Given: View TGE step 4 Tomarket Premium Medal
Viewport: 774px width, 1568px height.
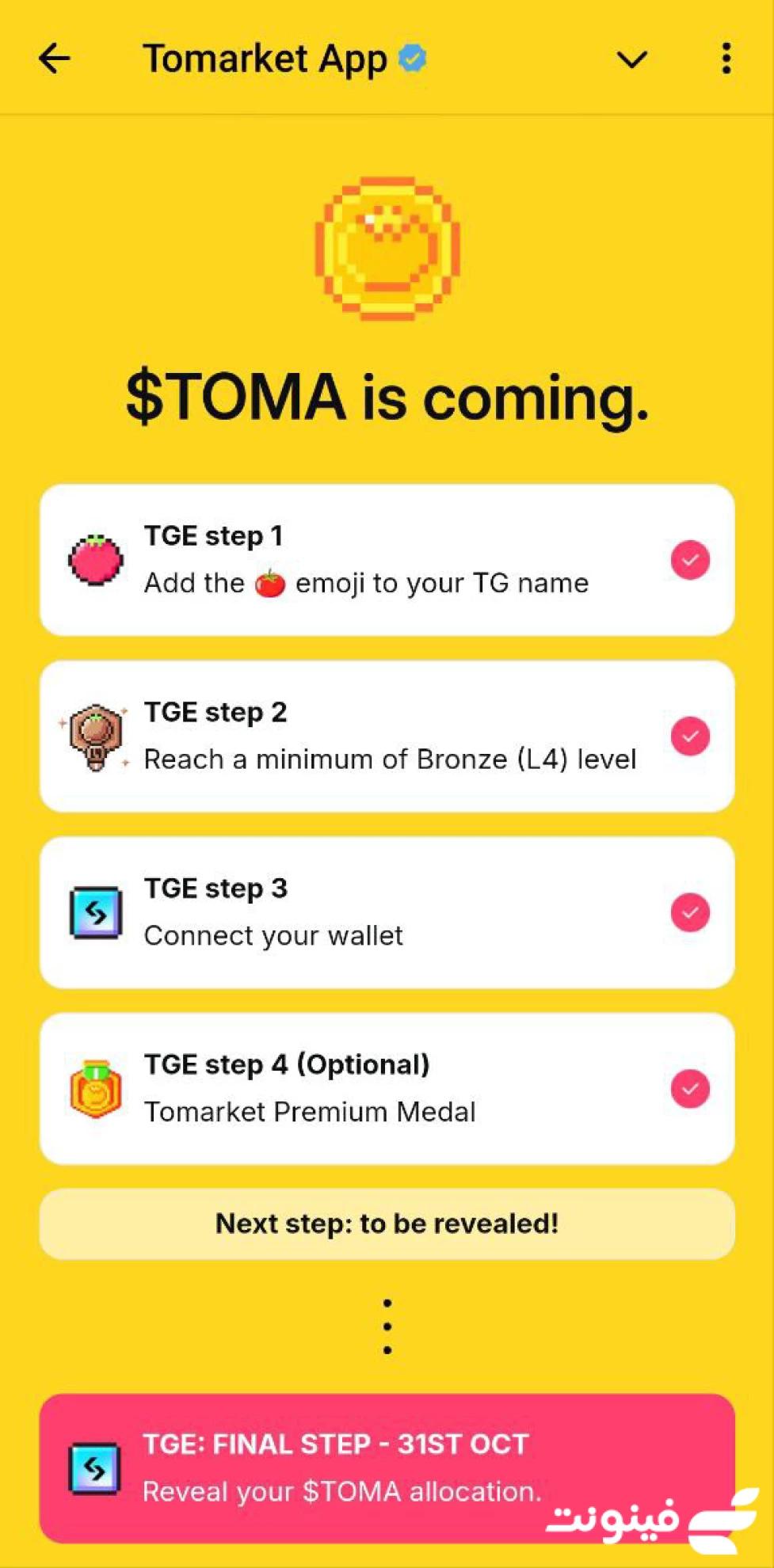Looking at the screenshot, I should pos(387,1088).
